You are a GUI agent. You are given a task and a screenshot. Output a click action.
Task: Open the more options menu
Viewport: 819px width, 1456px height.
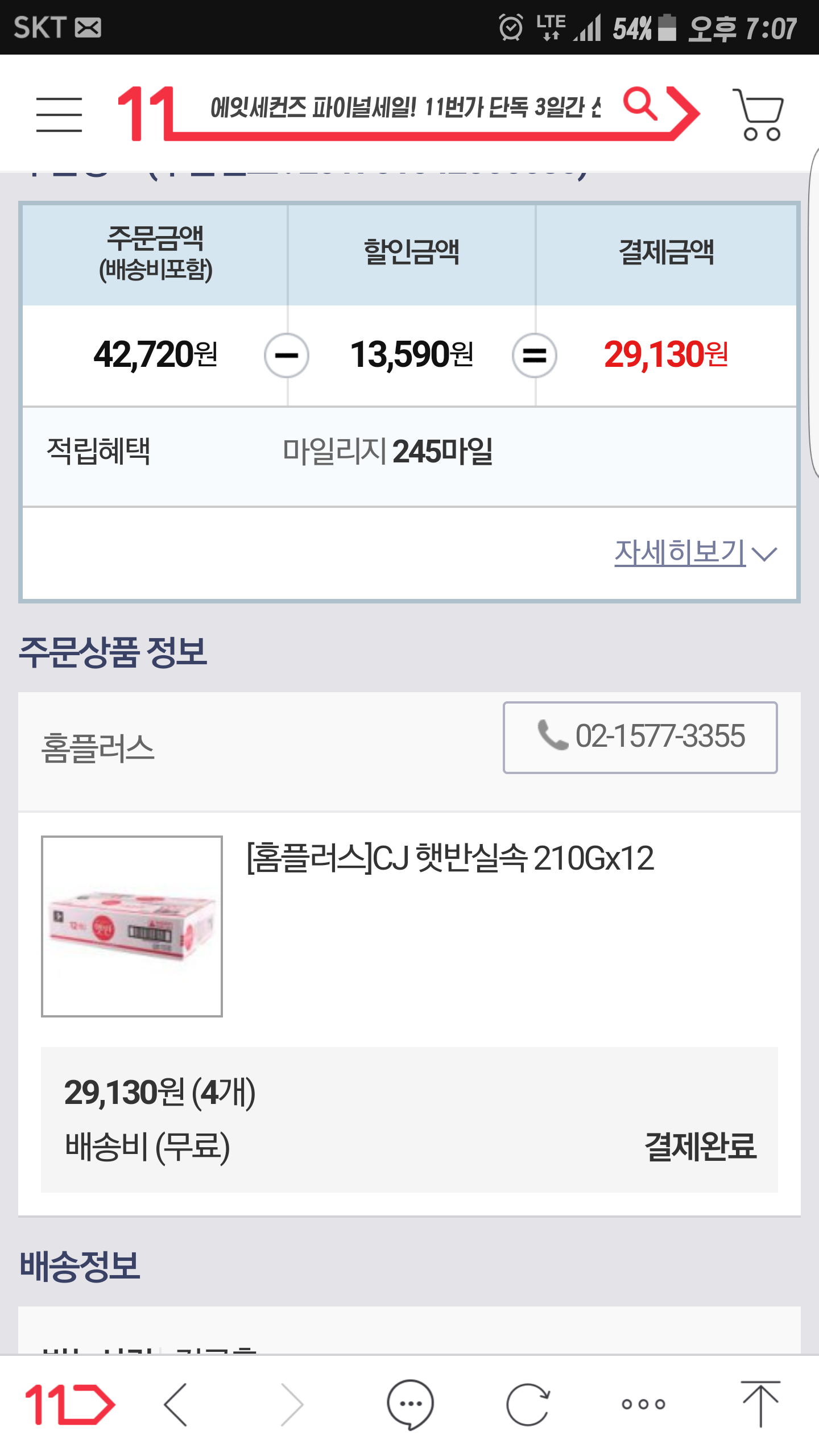[x=643, y=1404]
